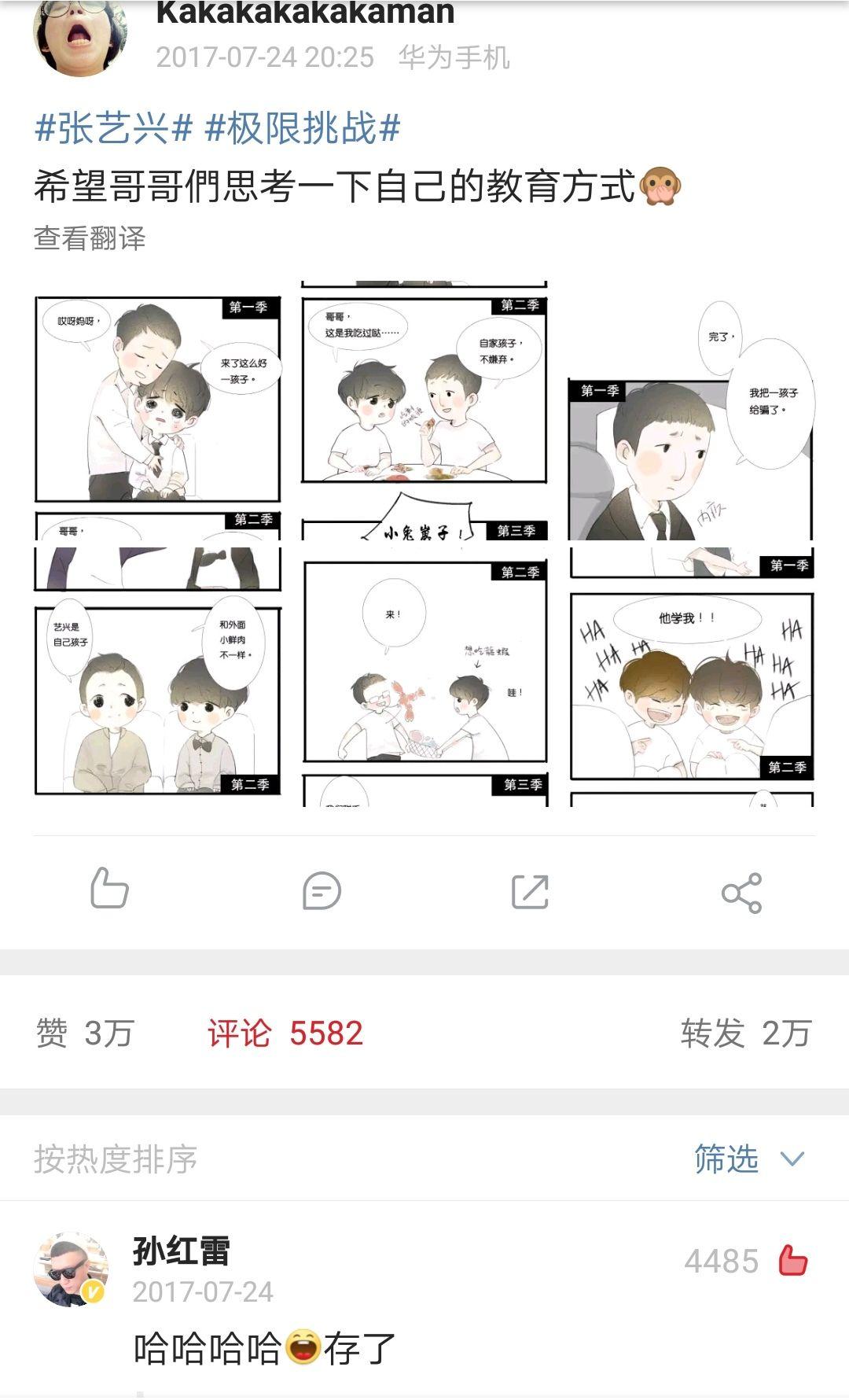Image resolution: width=849 pixels, height=1400 pixels.
Task: Switch to the 转发 2万 tab
Action: pyautogui.click(x=745, y=1033)
